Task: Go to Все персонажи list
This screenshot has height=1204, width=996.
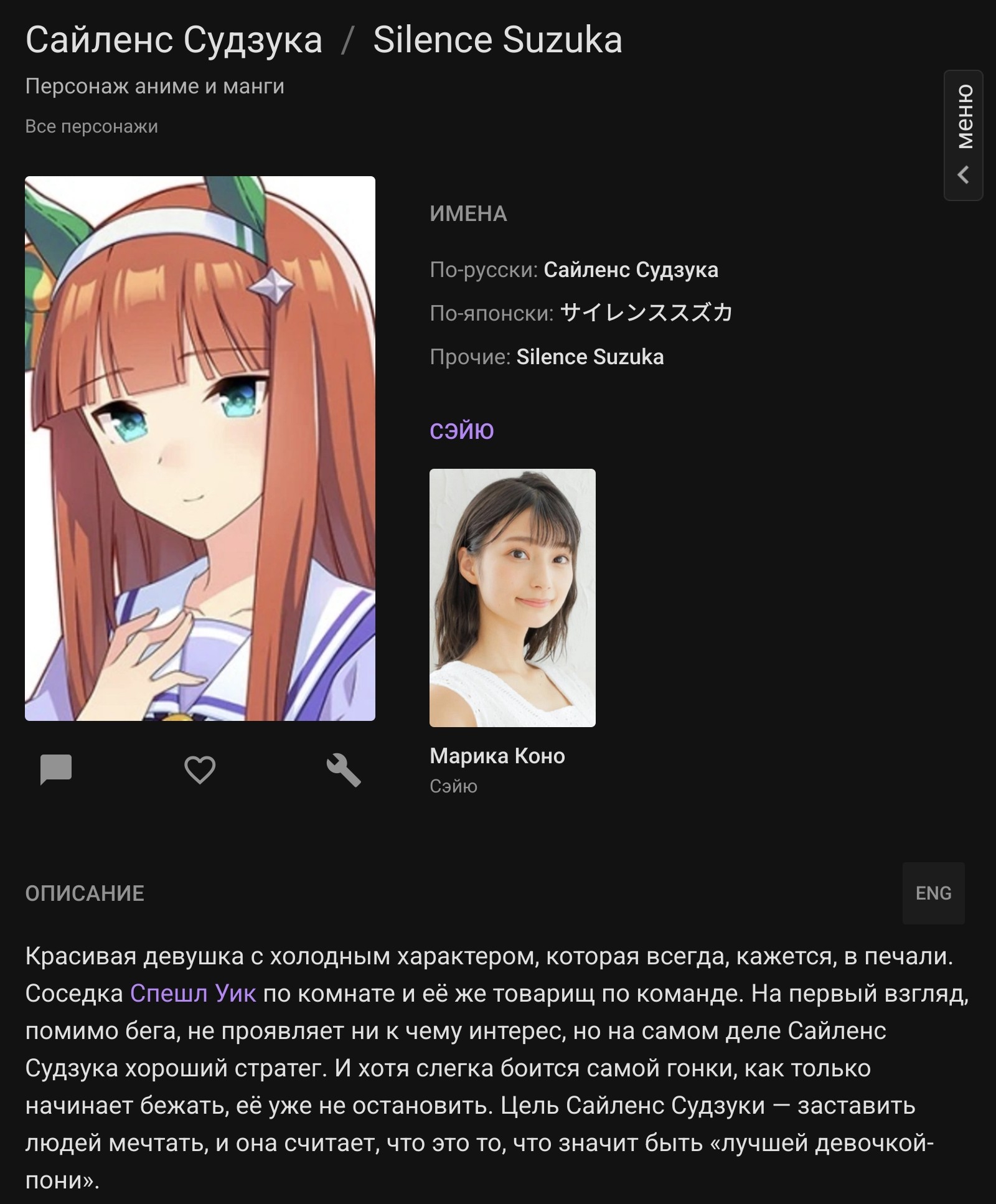Action: [92, 126]
